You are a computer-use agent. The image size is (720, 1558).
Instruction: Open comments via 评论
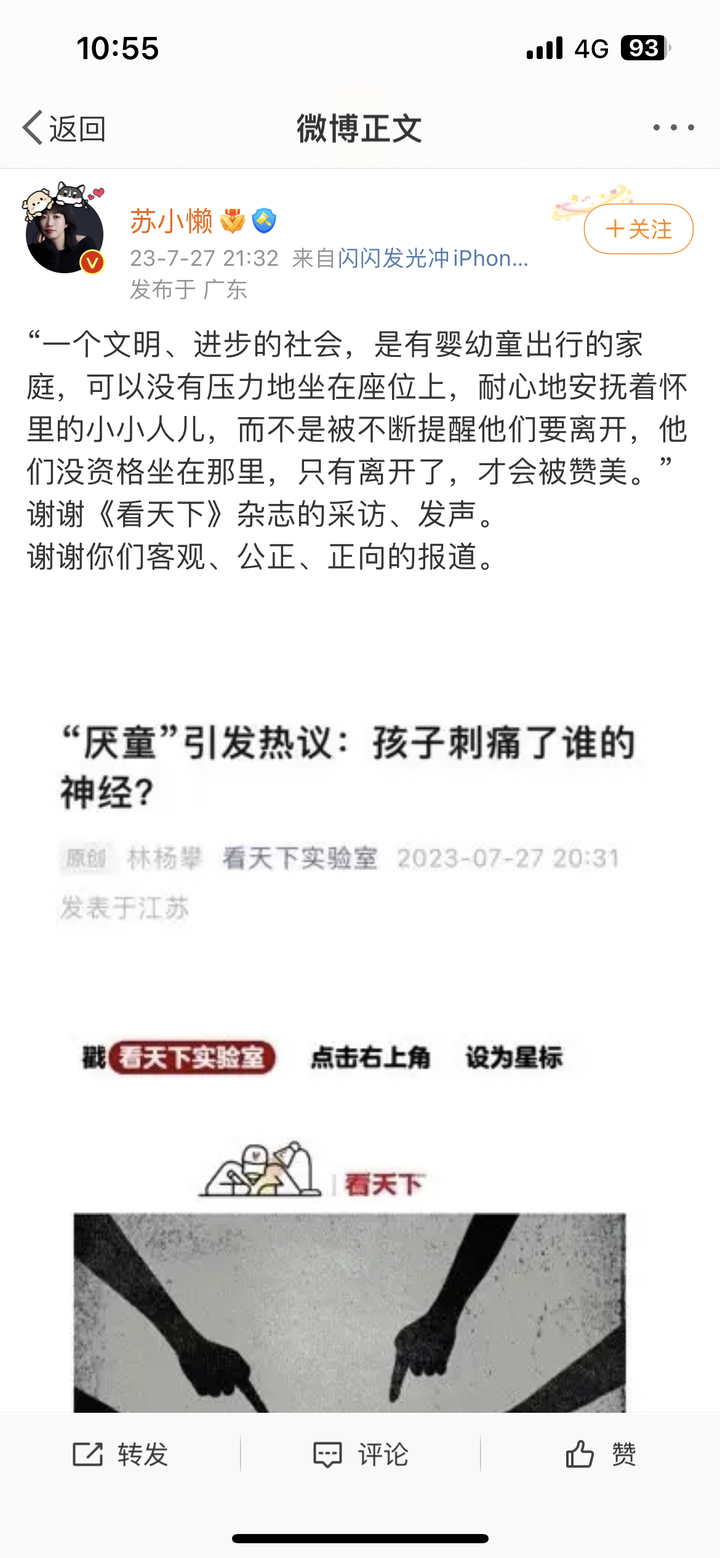tap(360, 1454)
